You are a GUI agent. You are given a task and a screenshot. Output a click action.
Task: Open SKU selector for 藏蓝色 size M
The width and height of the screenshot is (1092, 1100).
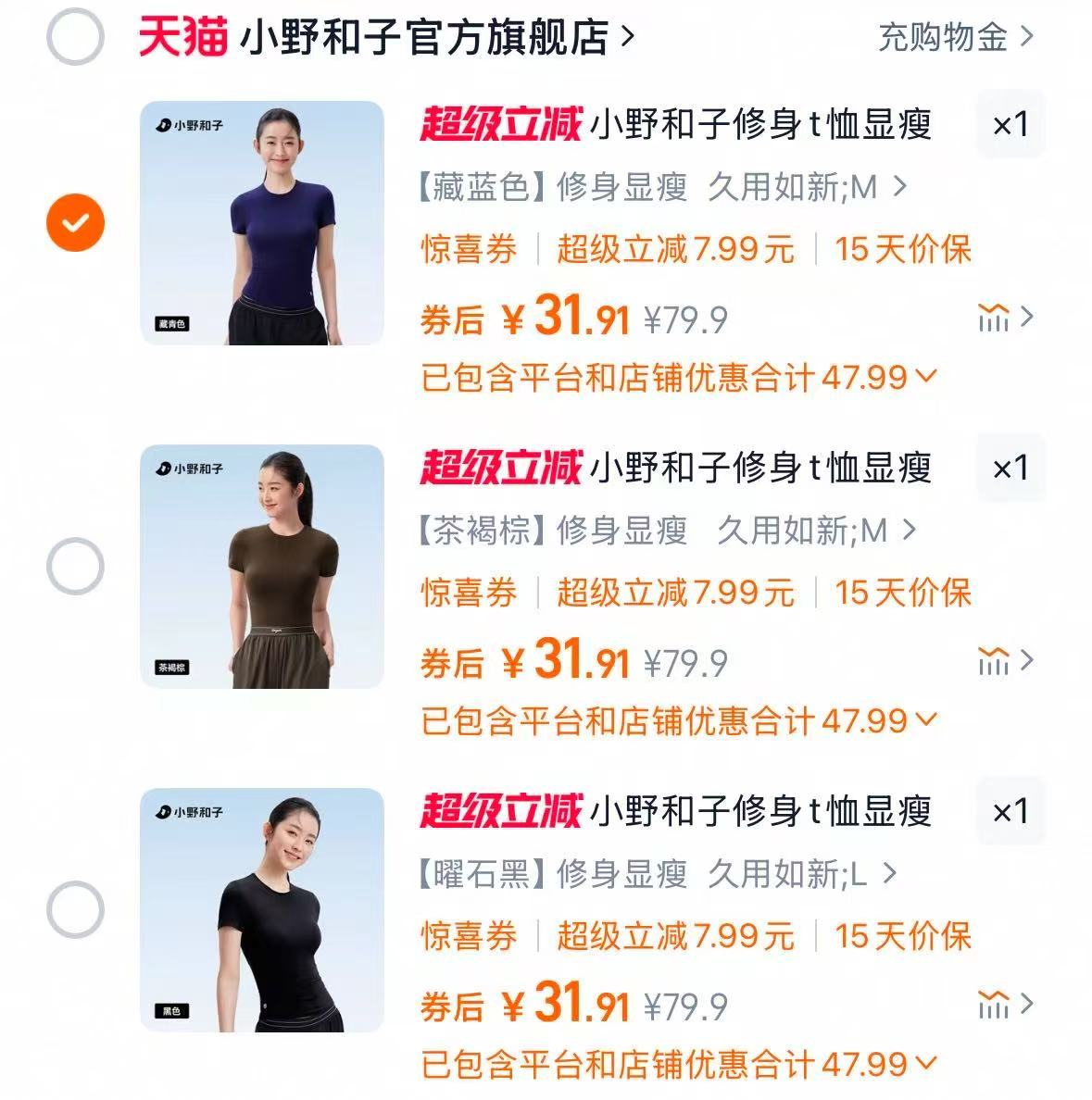[x=659, y=188]
